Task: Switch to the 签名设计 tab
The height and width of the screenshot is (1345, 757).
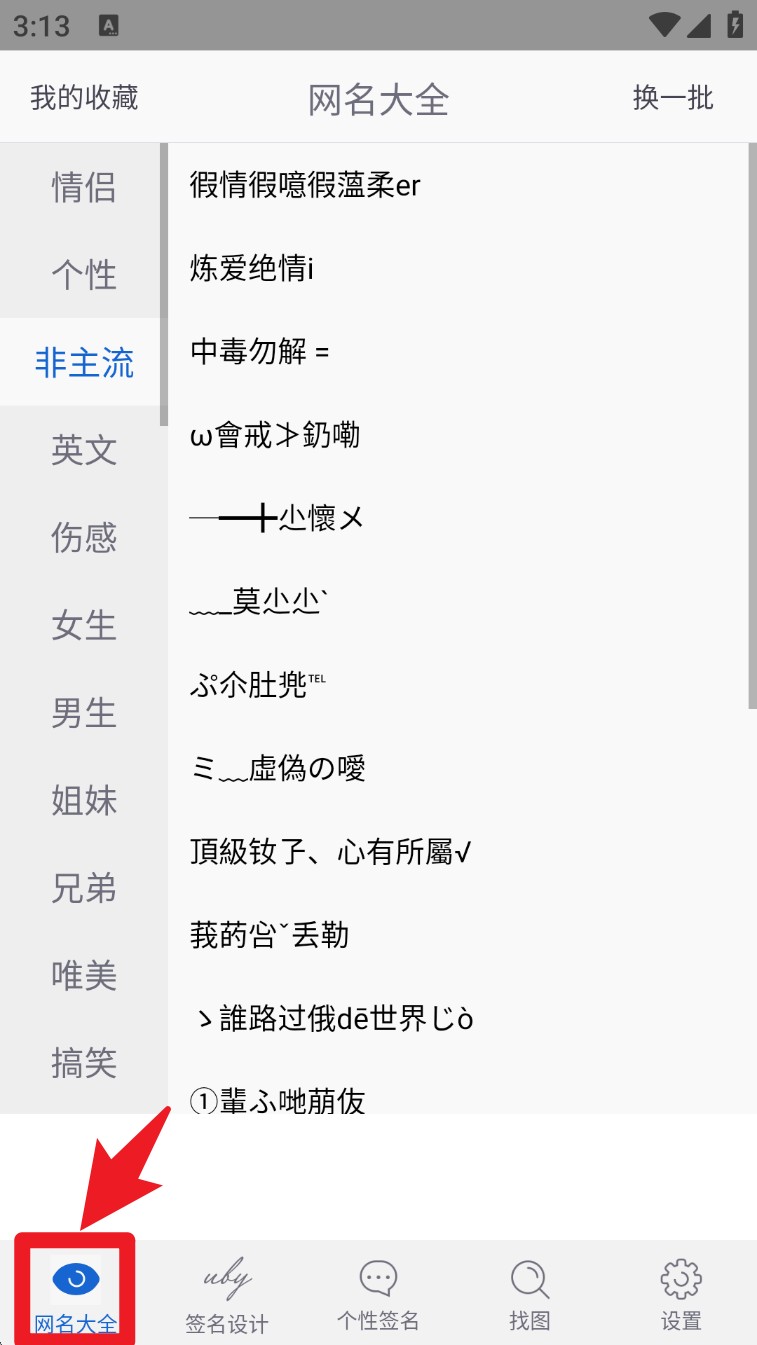Action: click(227, 1295)
